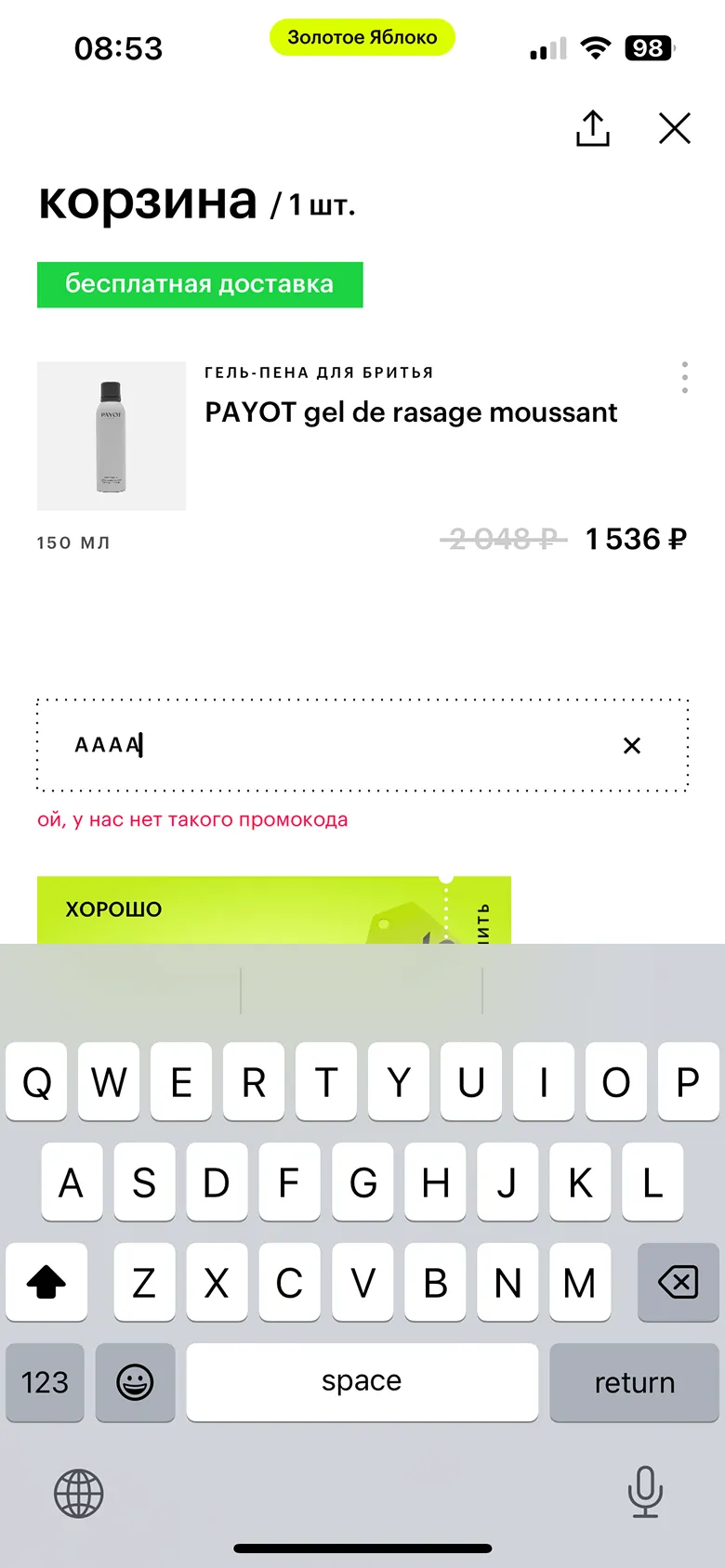Open the PAYOT gel de rasage moussant product

pos(410,412)
